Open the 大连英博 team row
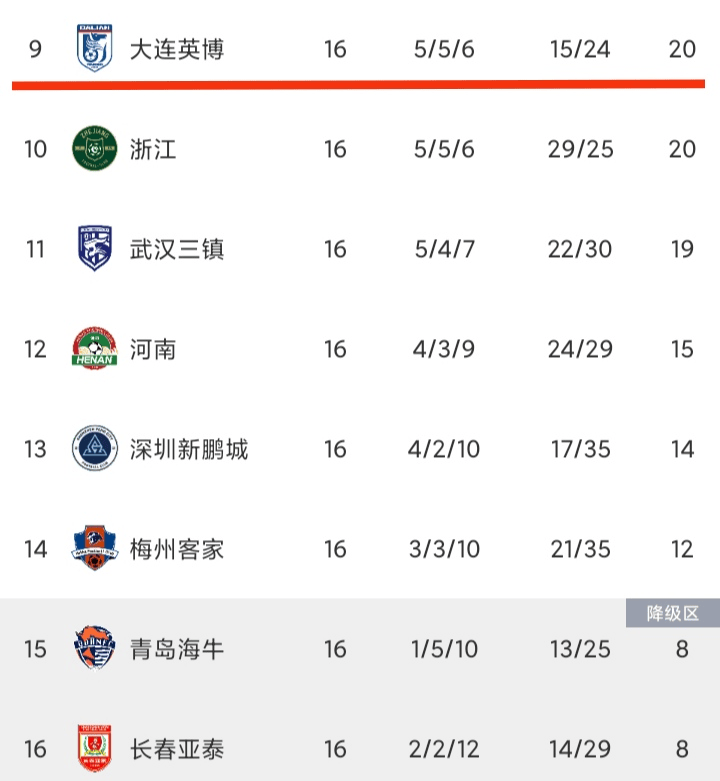Screen dimensions: 720x781 tap(177, 49)
